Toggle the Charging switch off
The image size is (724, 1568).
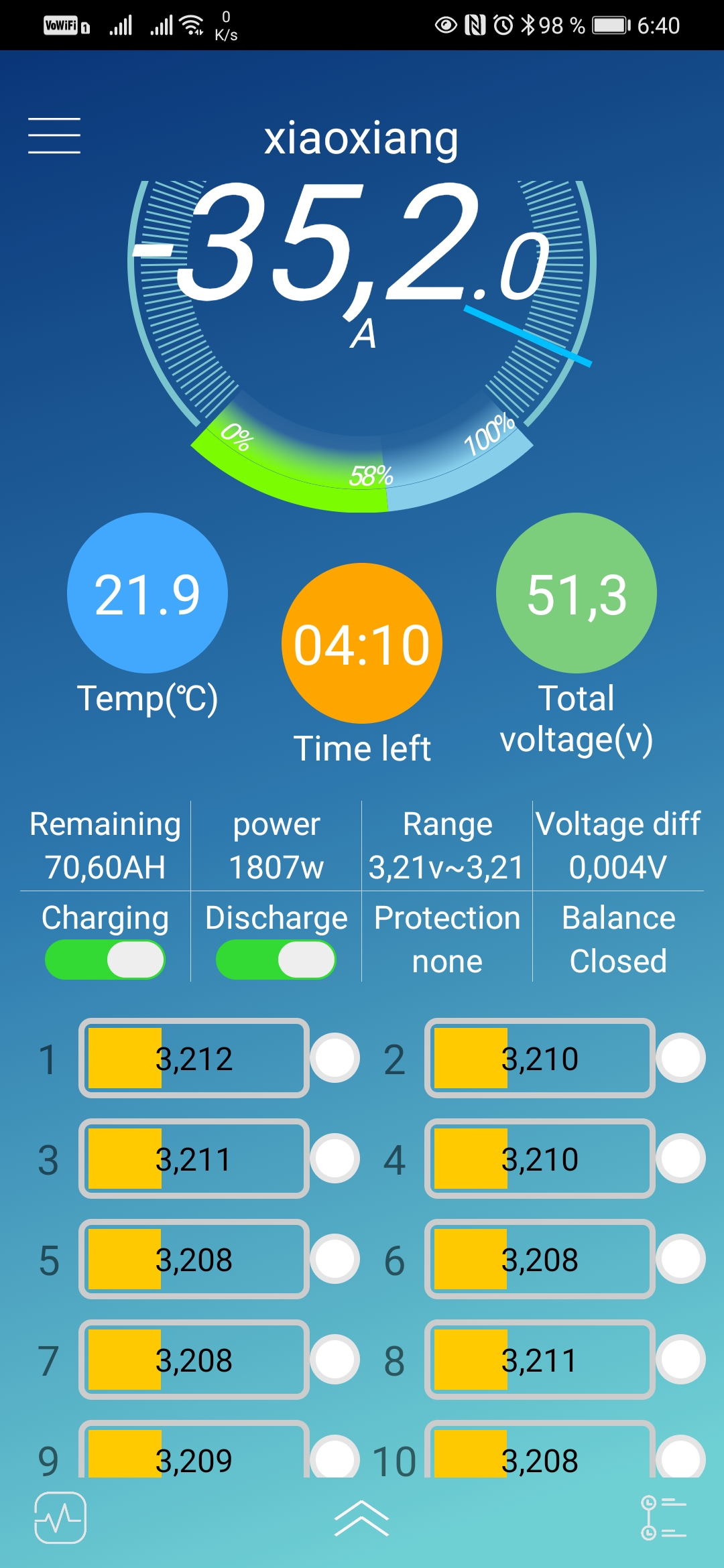point(105,960)
